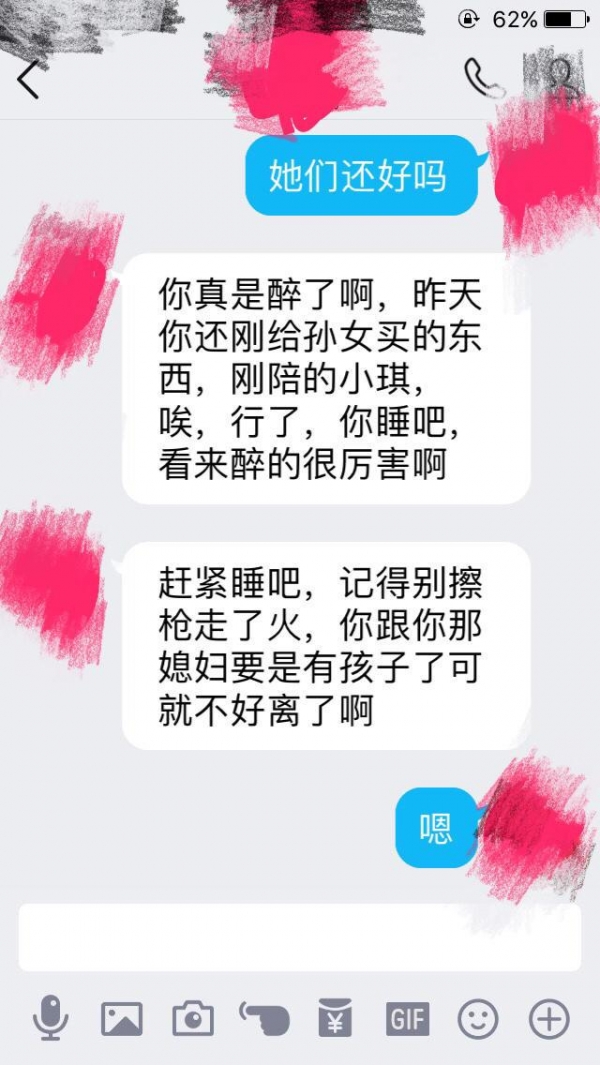Start a voice call
The width and height of the screenshot is (600, 1065).
click(482, 77)
